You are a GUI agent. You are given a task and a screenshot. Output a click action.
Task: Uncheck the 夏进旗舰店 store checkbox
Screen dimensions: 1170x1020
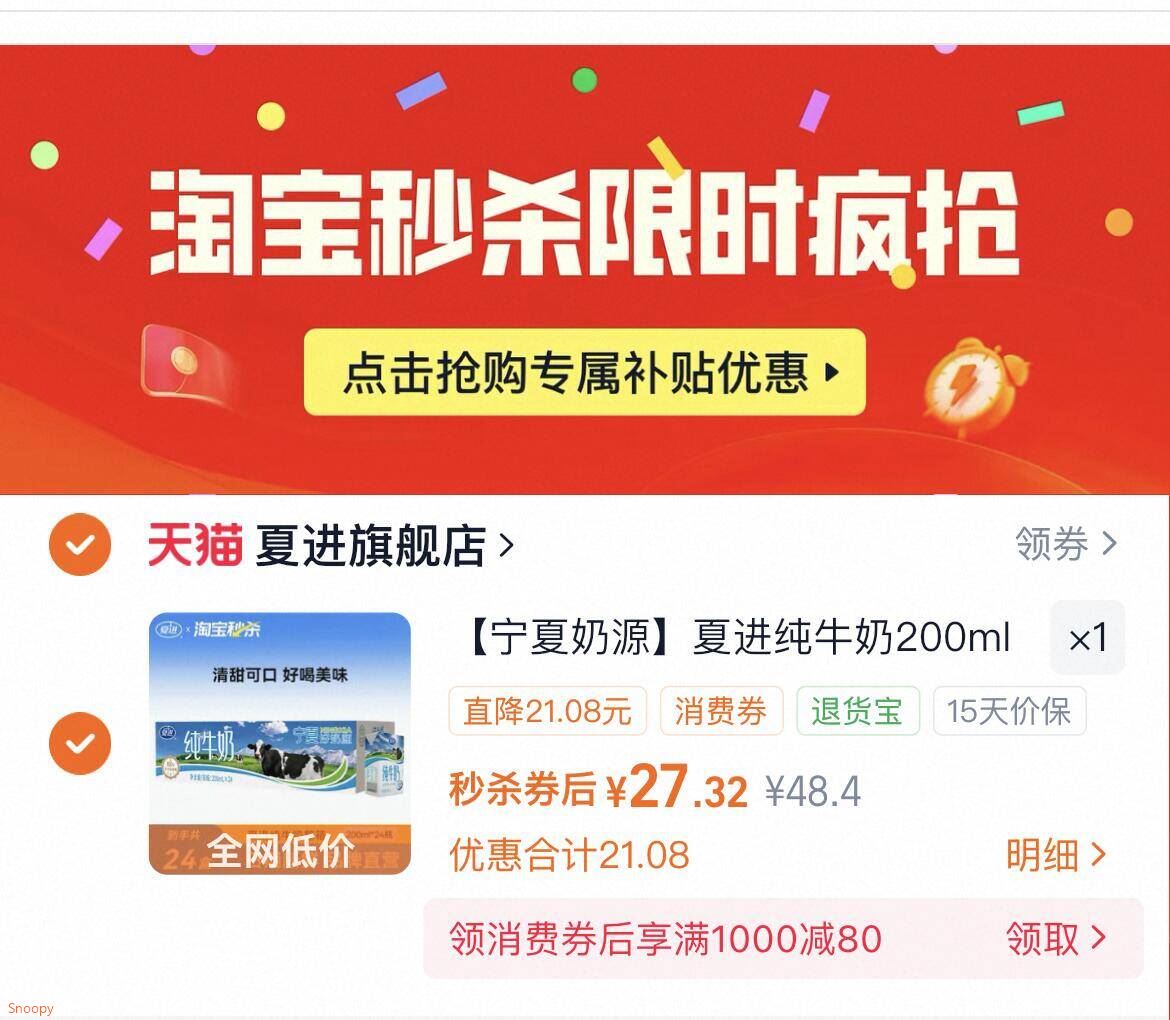(x=80, y=544)
